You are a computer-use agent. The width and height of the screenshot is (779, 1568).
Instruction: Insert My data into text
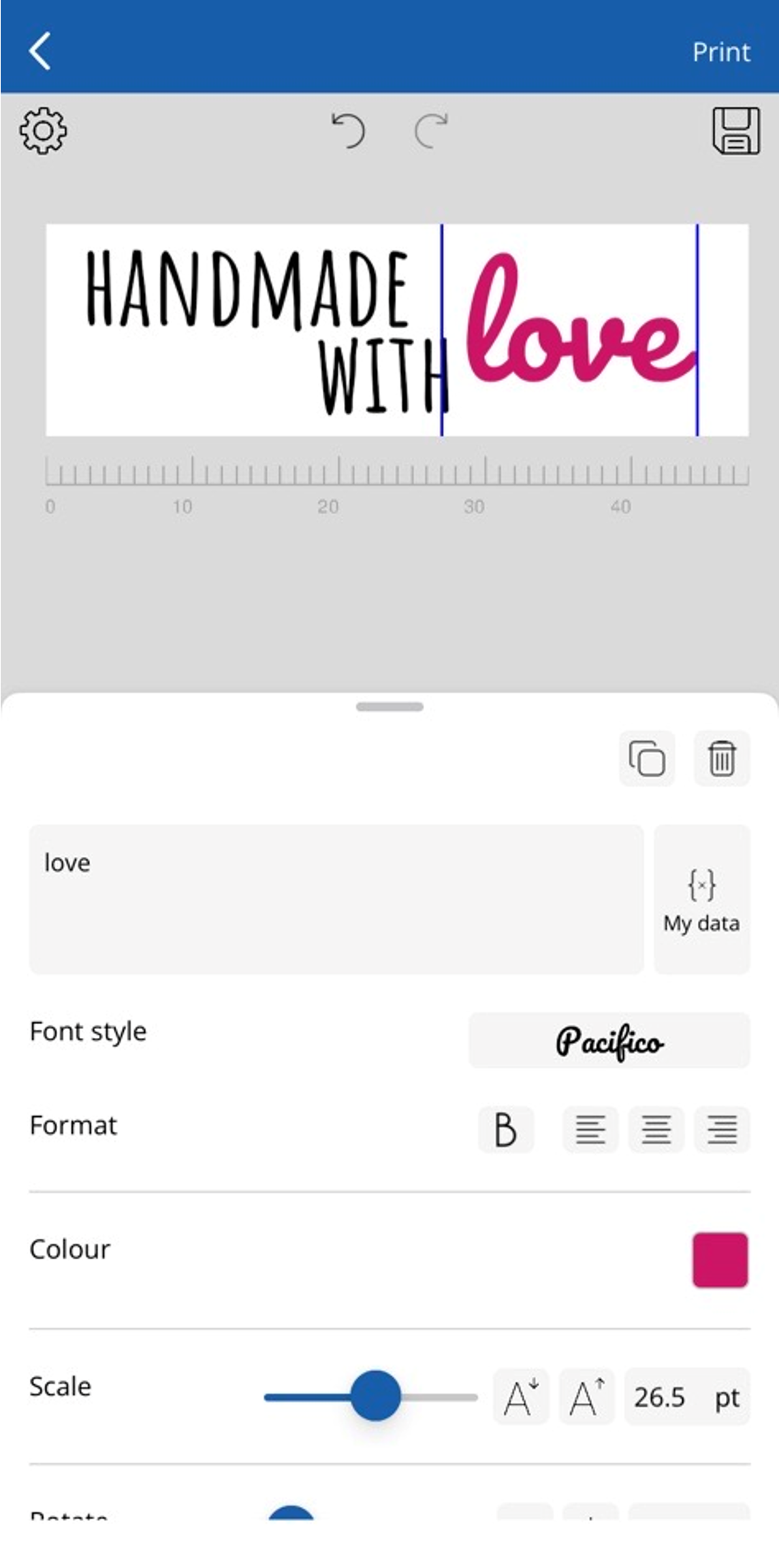pyautogui.click(x=701, y=898)
